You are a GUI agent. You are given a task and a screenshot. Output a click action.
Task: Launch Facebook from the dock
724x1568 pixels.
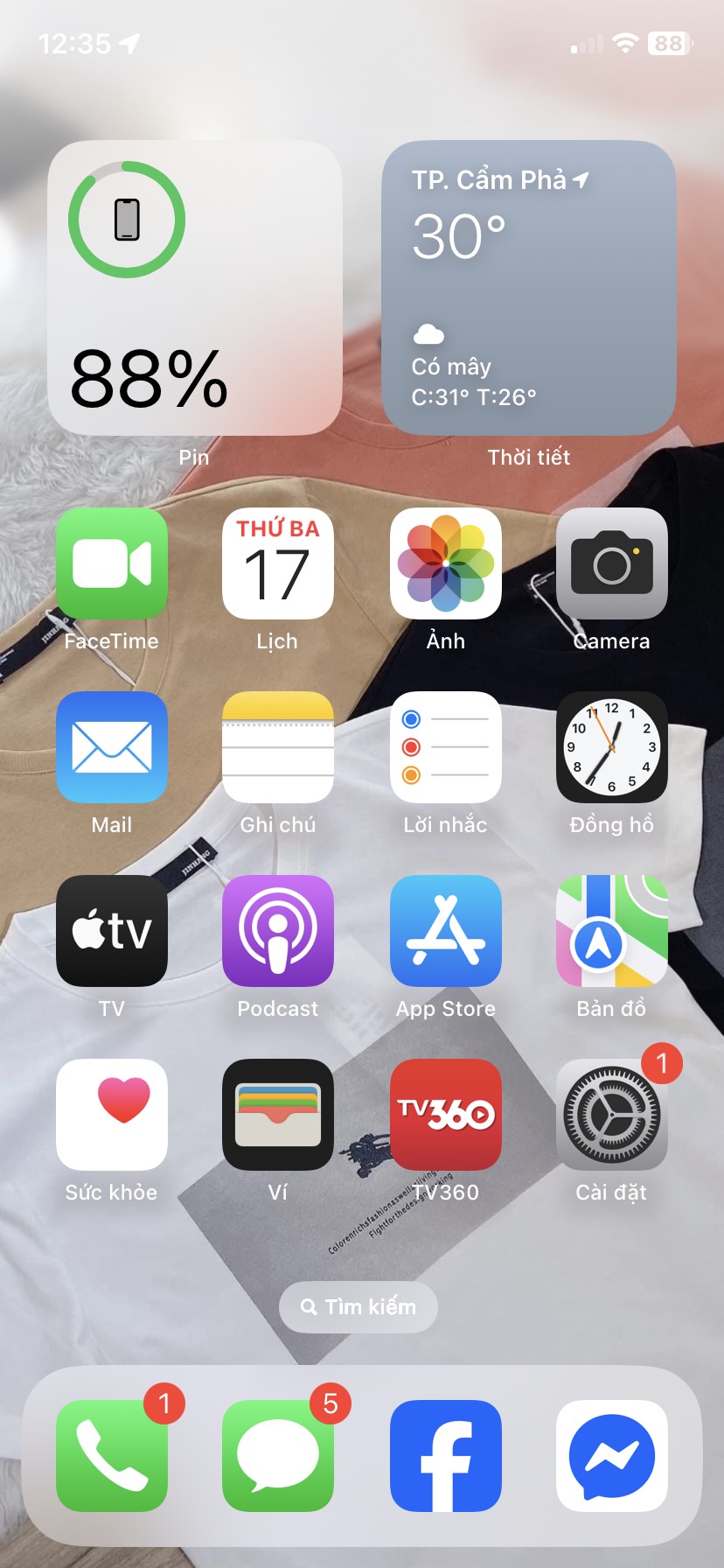446,1456
